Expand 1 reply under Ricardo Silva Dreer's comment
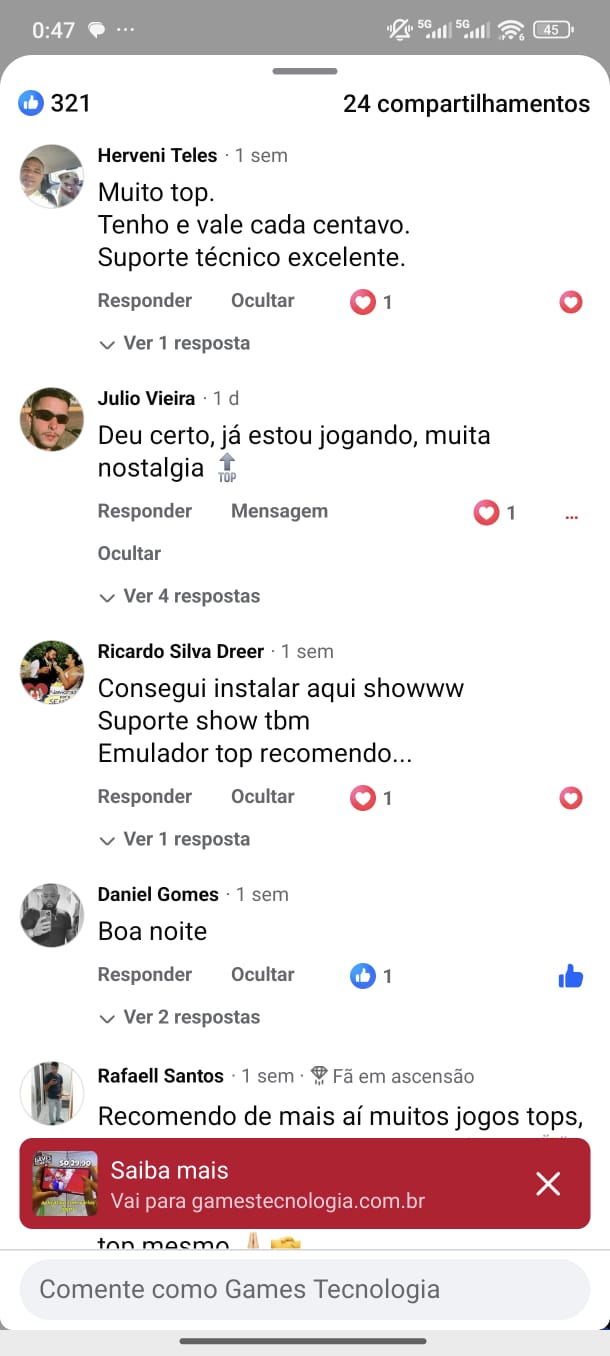610x1356 pixels. click(x=176, y=839)
